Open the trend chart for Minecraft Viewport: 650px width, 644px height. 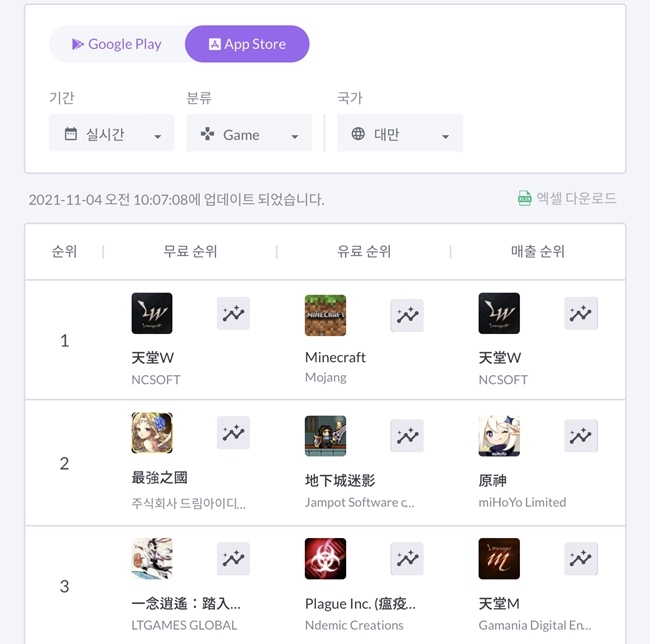[406, 314]
